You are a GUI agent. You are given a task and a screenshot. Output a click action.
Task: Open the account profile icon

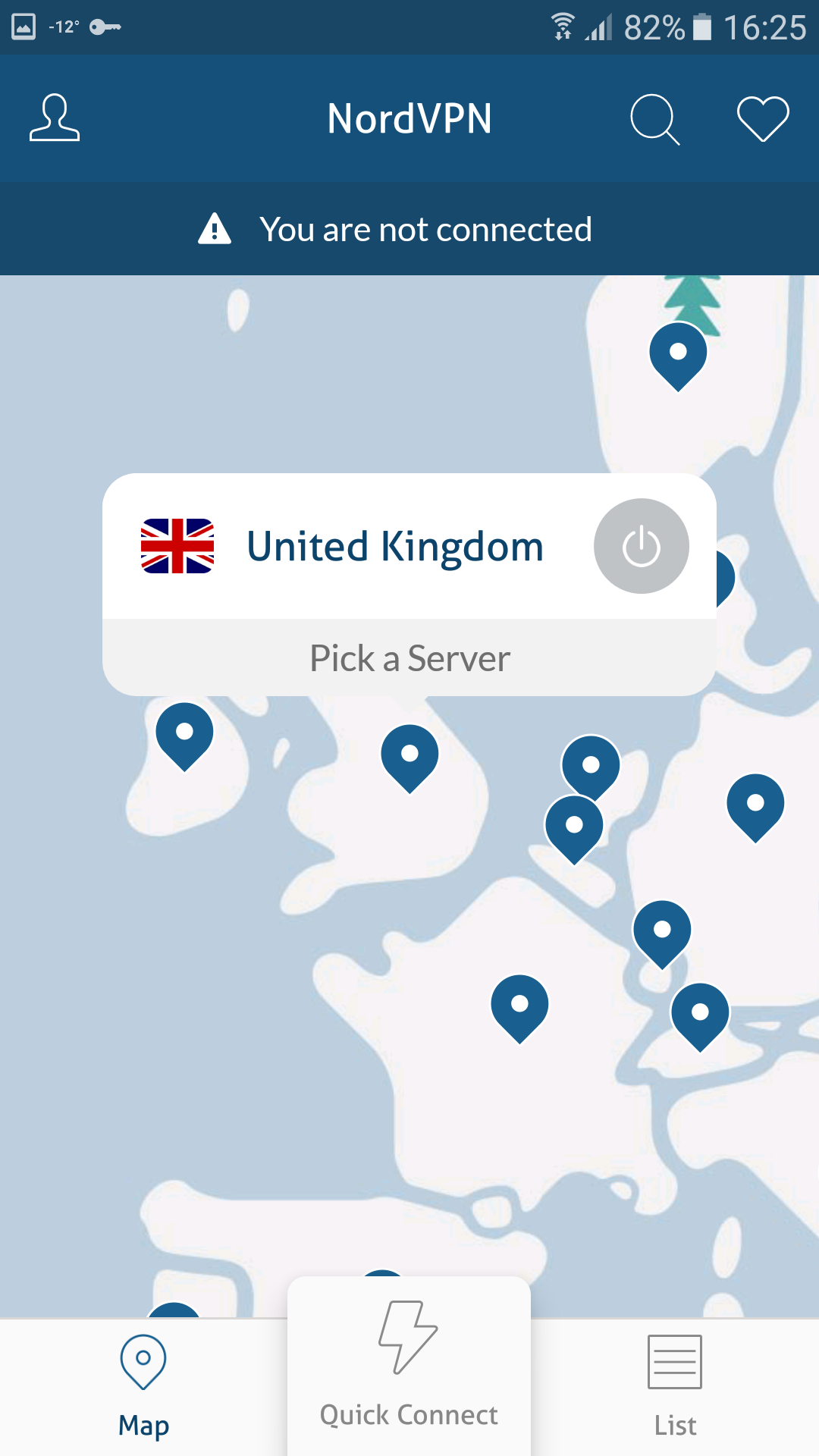click(55, 118)
